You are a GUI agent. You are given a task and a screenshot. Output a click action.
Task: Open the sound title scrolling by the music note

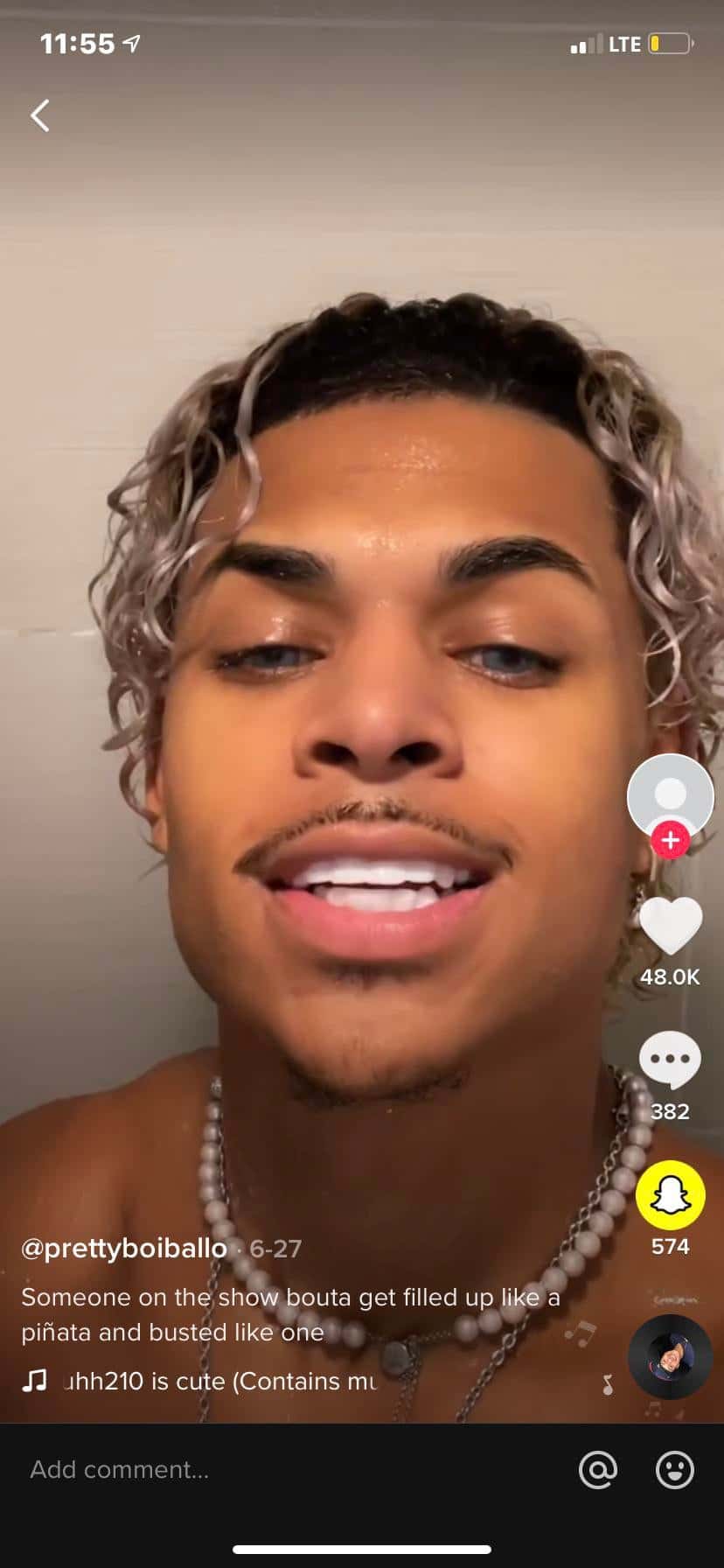(x=219, y=1382)
